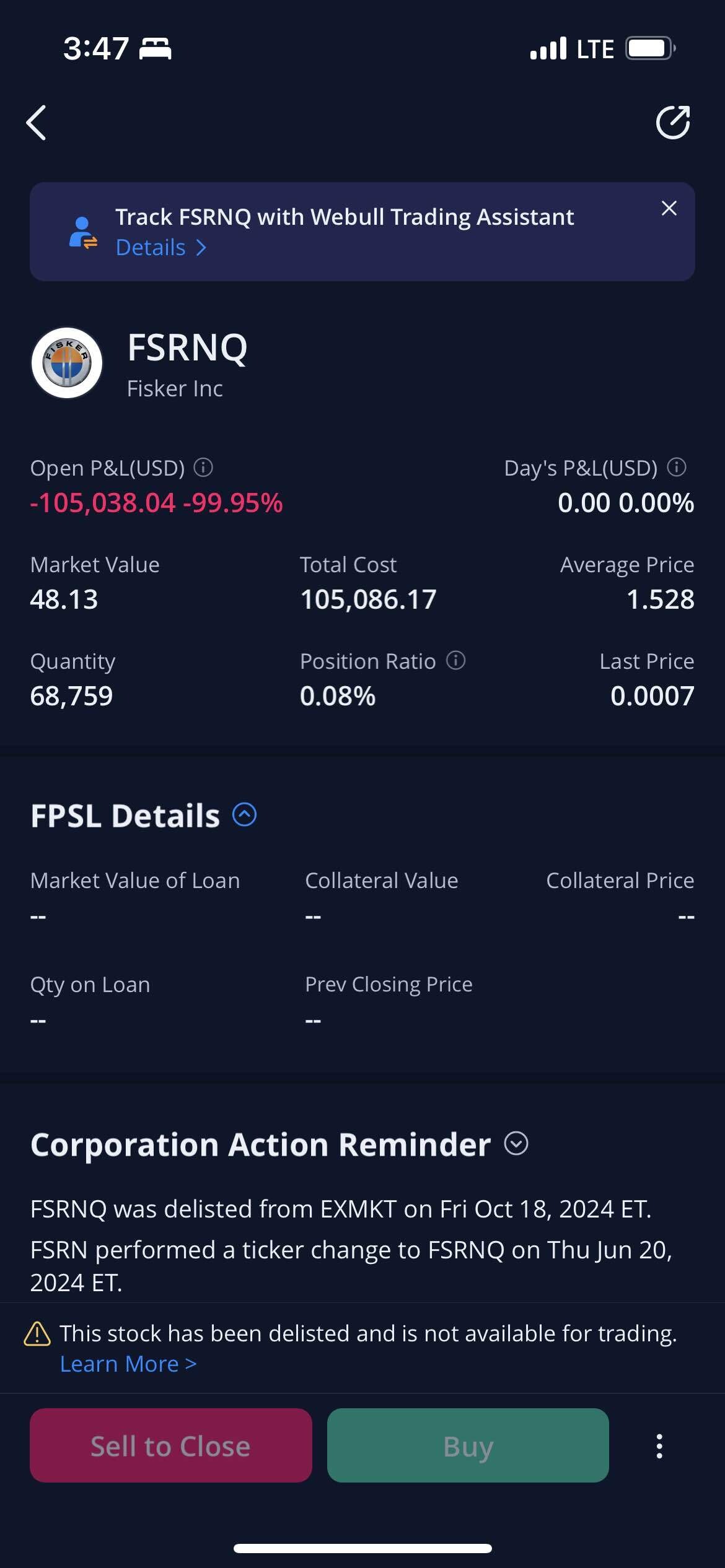Tap the Fisker company logo
Screen dimensions: 725x1568
pos(67,363)
